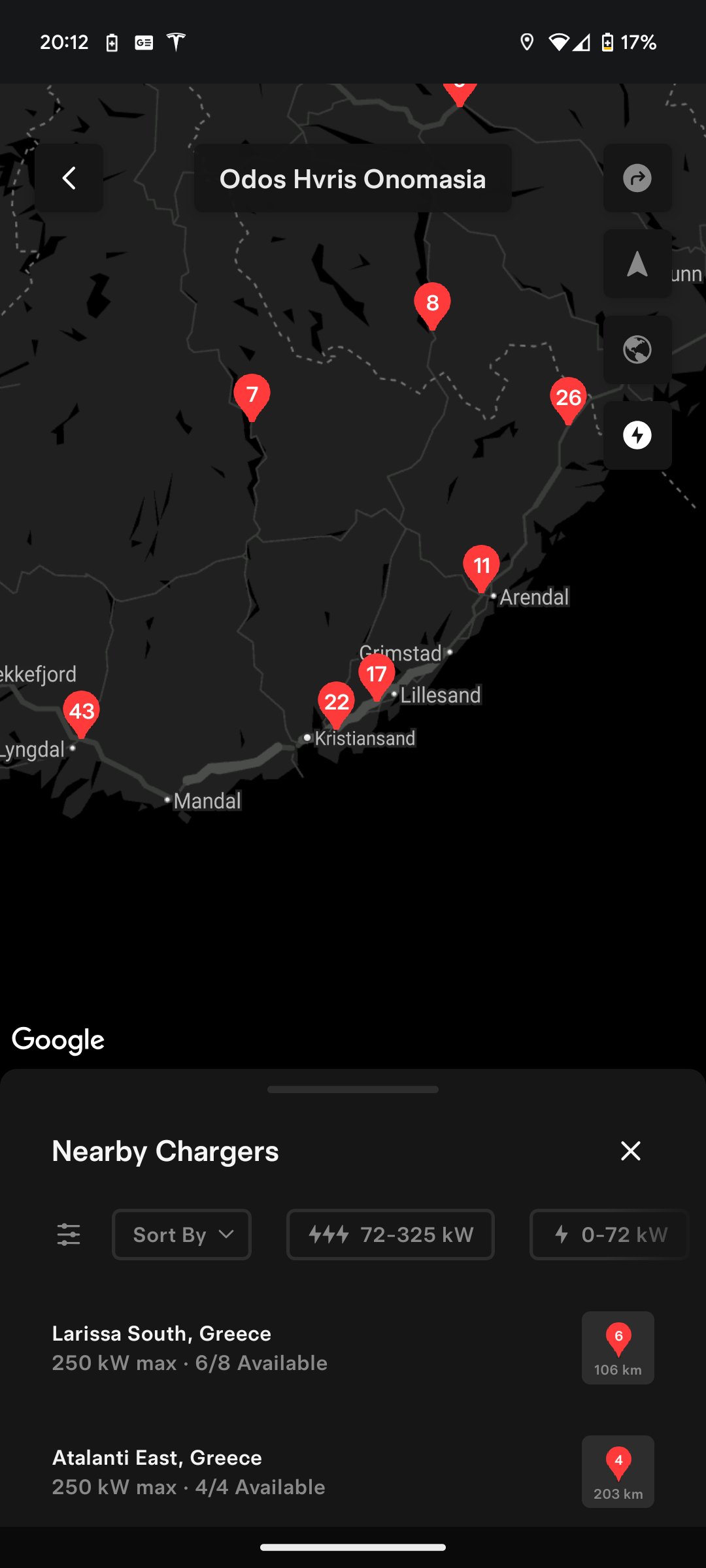Select the map pin labeled 26
This screenshot has height=1568, width=706.
pyautogui.click(x=568, y=399)
